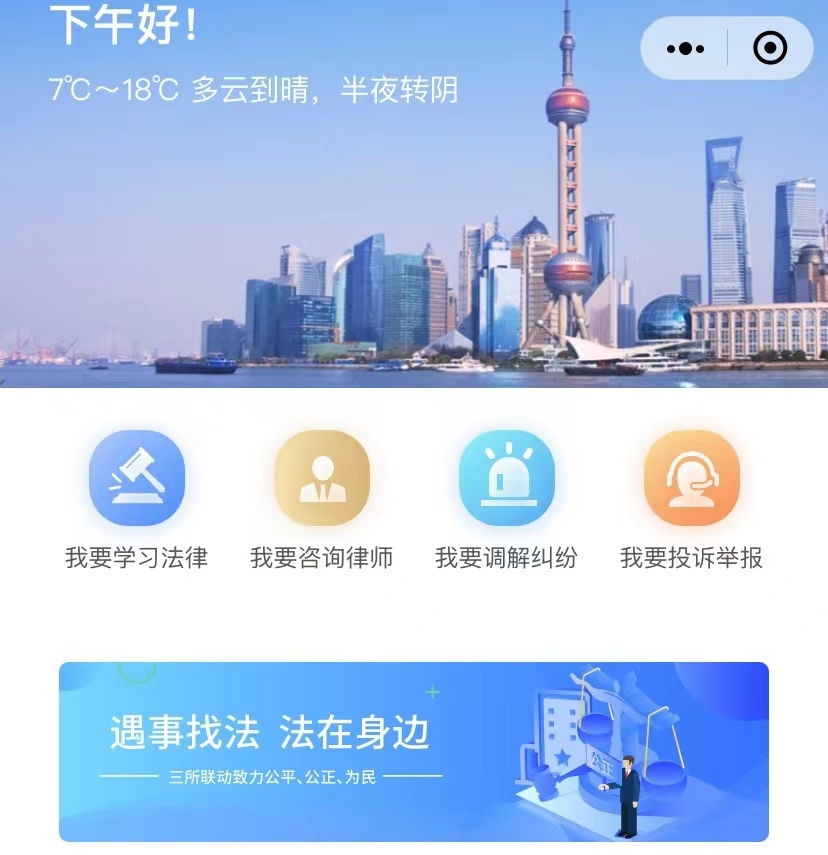Open the mini program more options menu
This screenshot has width=828, height=855.
pyautogui.click(x=685, y=48)
